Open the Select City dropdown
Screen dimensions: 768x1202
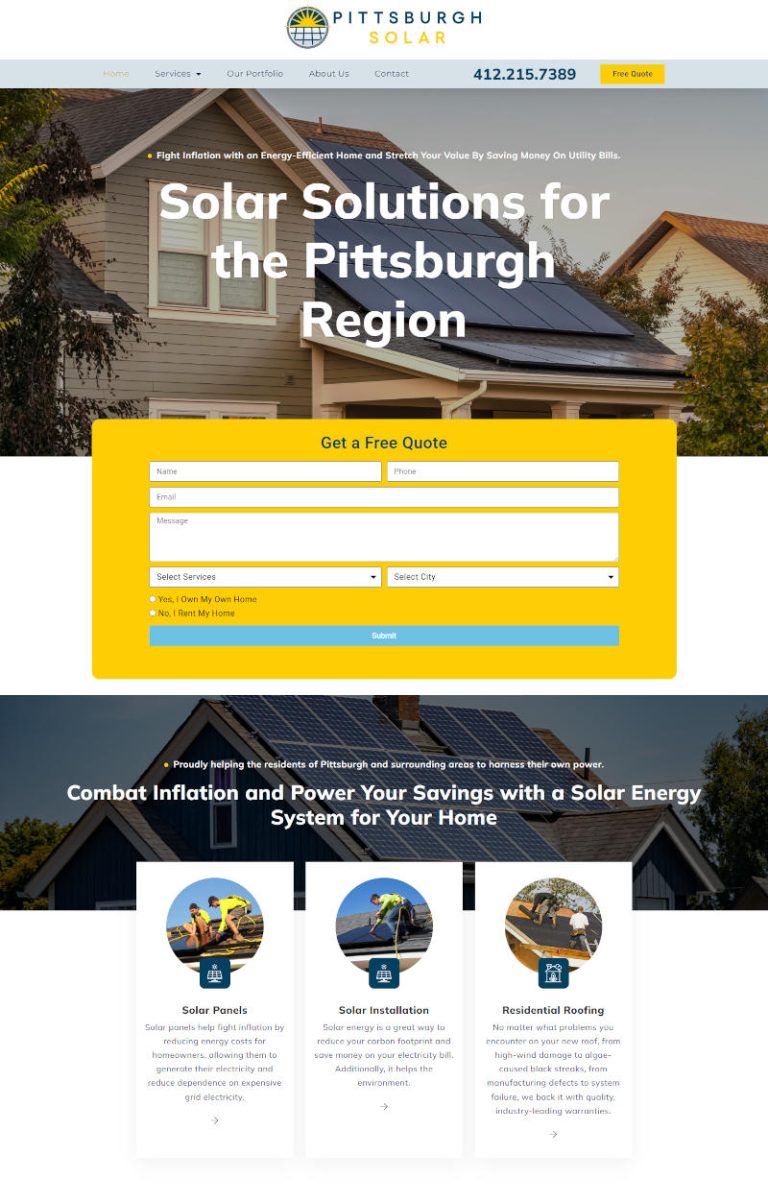click(x=502, y=577)
